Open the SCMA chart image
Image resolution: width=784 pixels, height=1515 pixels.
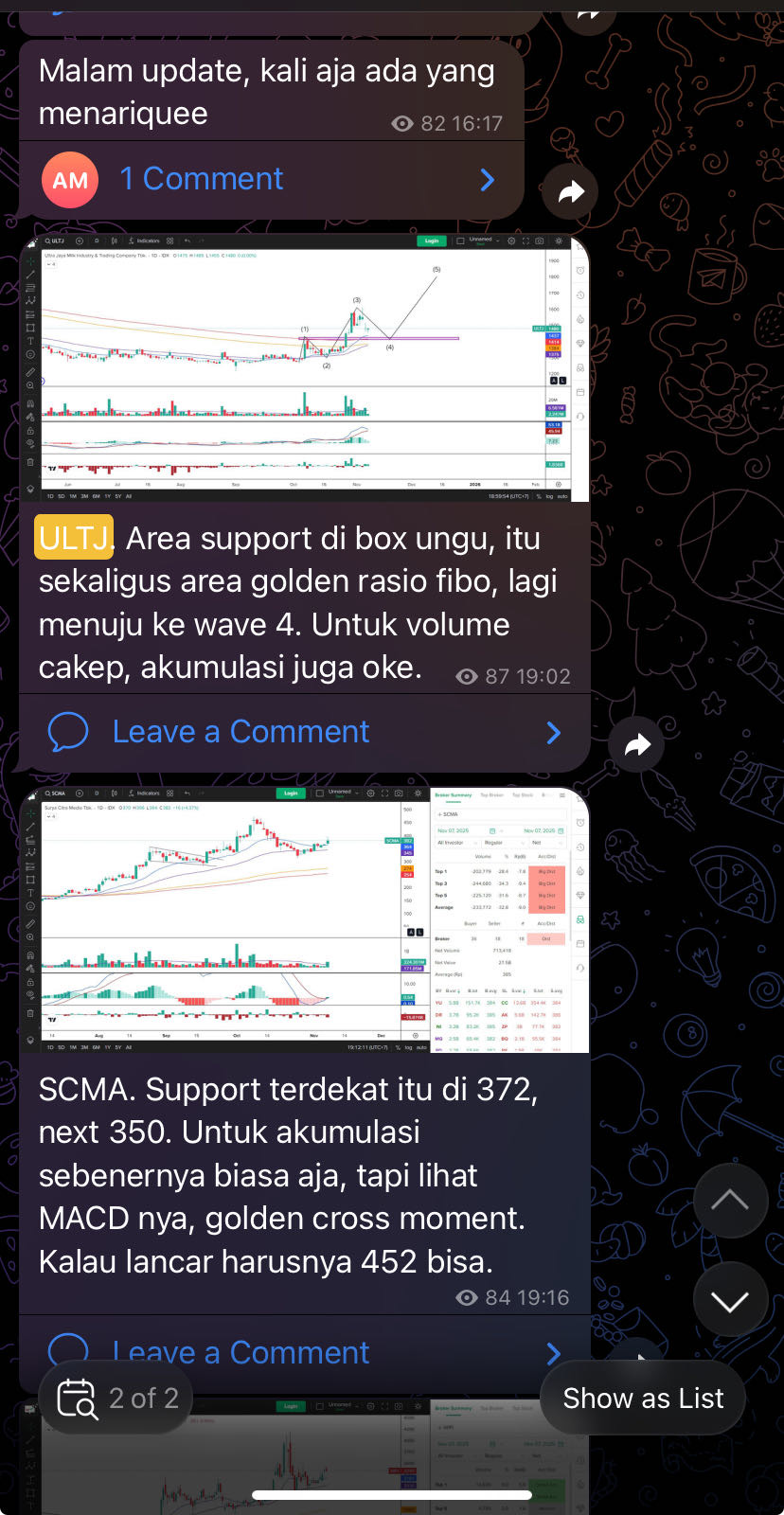point(305,920)
